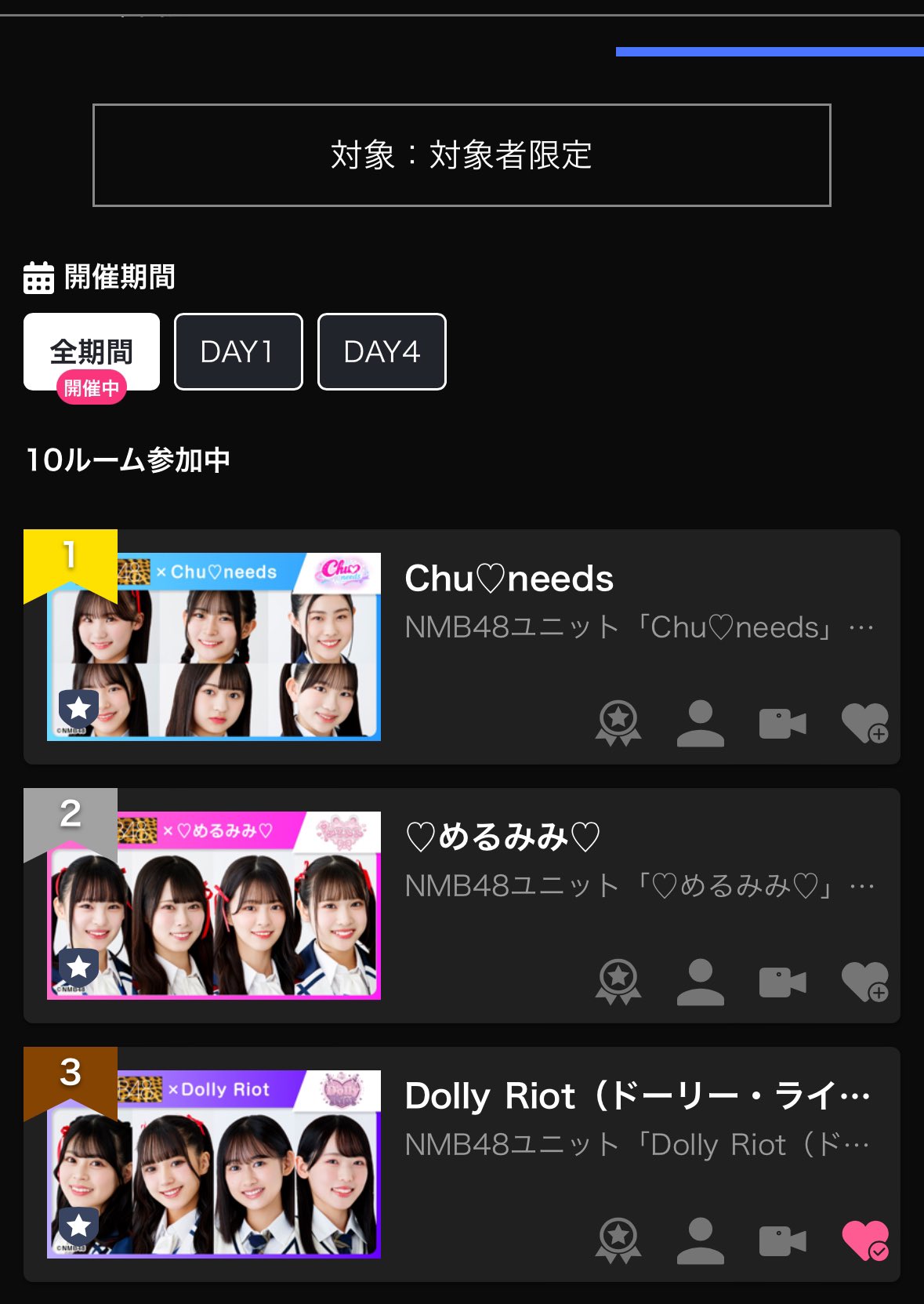Switch to the DAY1 period
This screenshot has width=924, height=1304.
(238, 352)
